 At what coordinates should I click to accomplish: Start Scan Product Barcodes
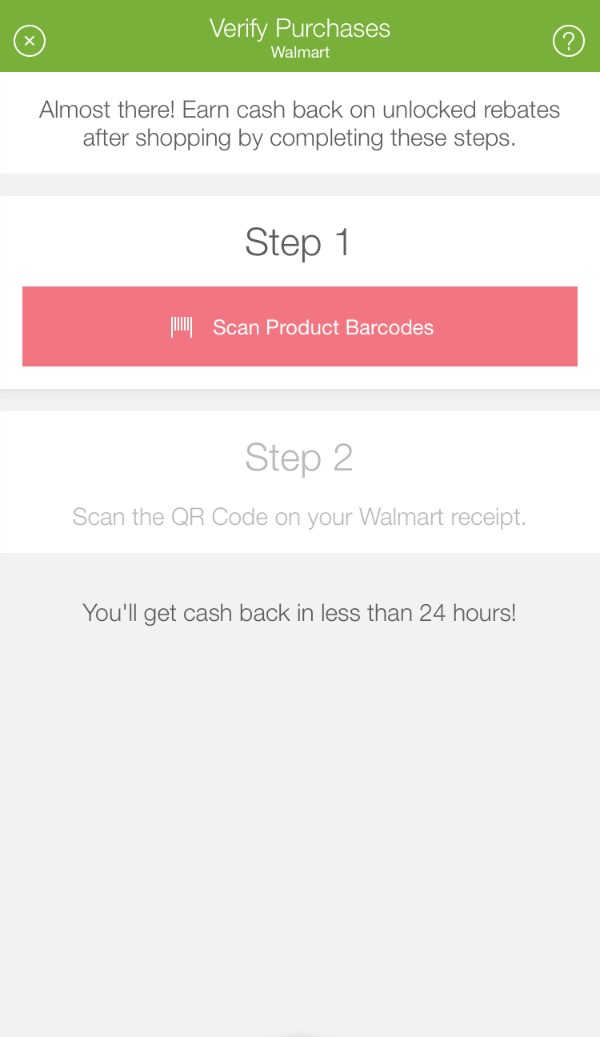pos(300,326)
